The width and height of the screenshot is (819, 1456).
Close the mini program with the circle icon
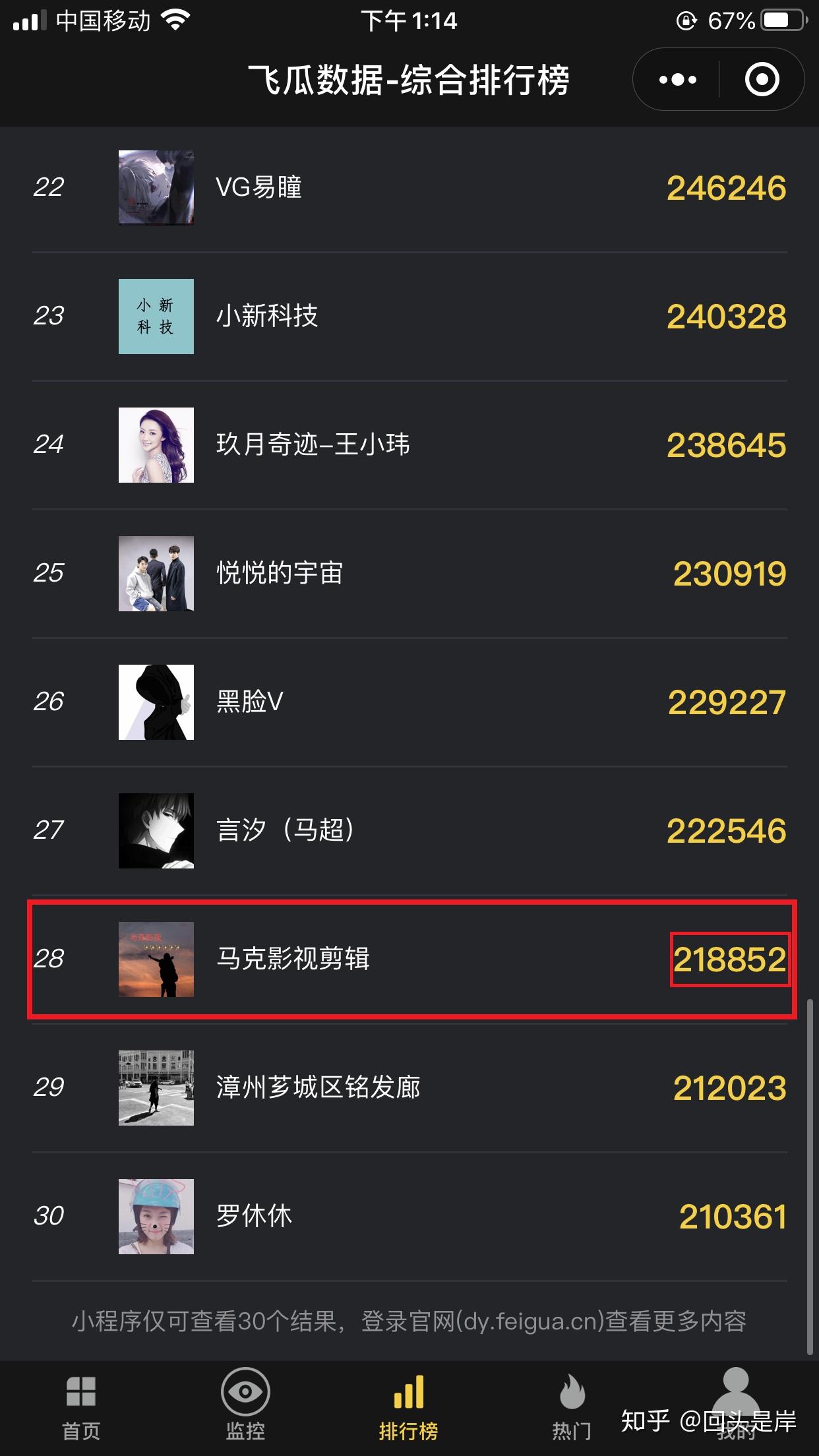tap(762, 80)
